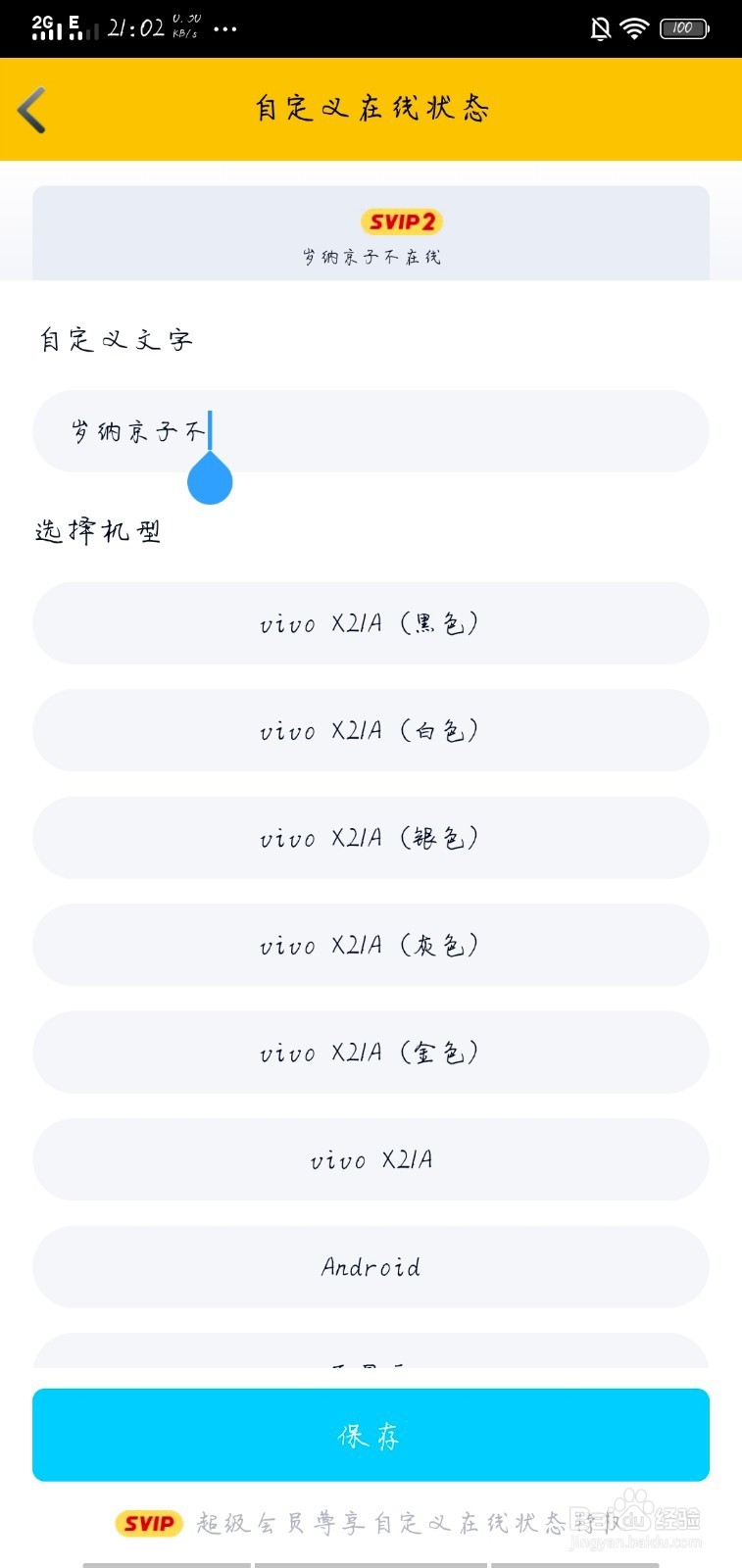Choose vivo X21A (白色) model

pyautogui.click(x=371, y=730)
